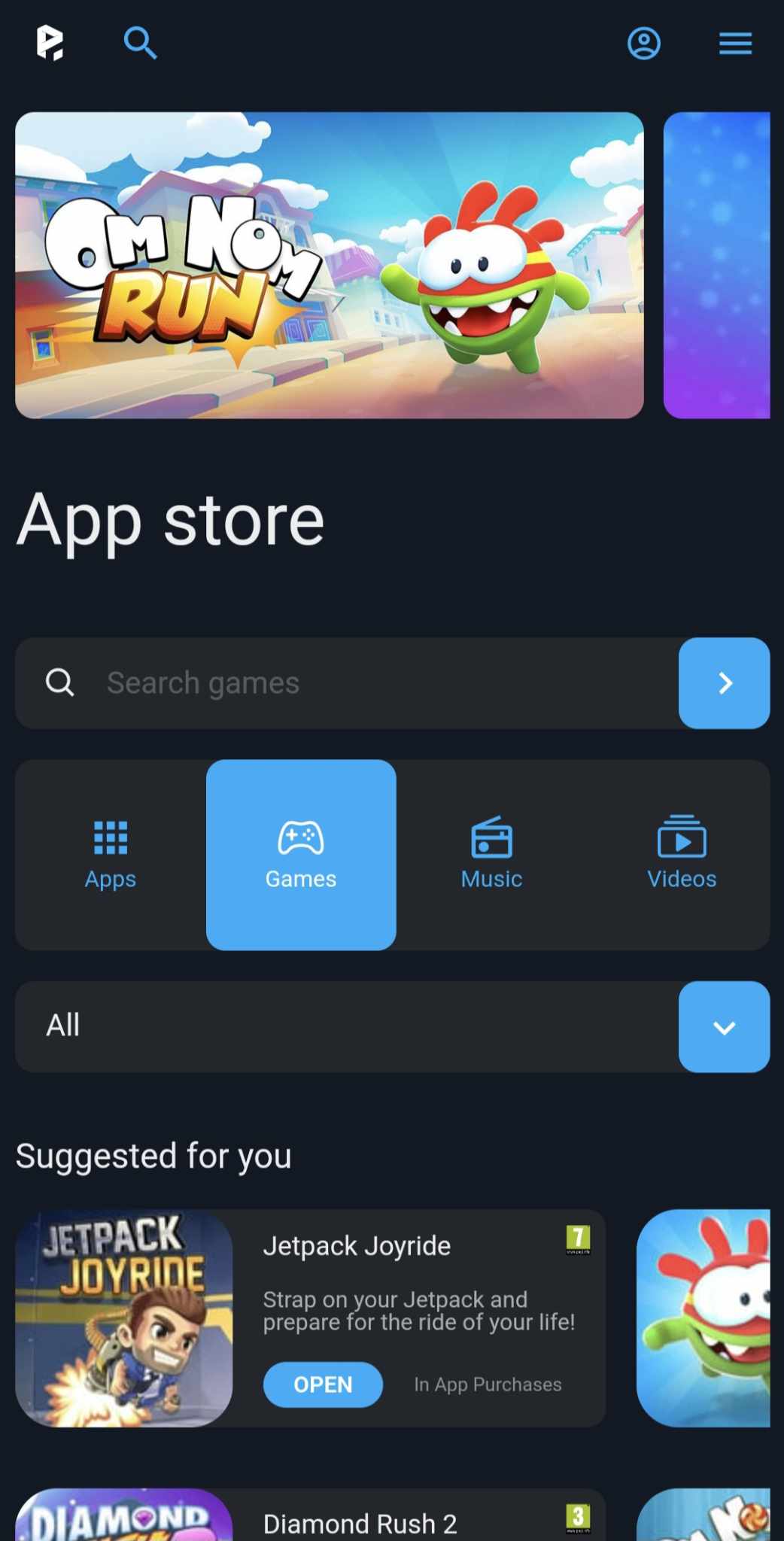Select the Apps filter tile

point(110,856)
